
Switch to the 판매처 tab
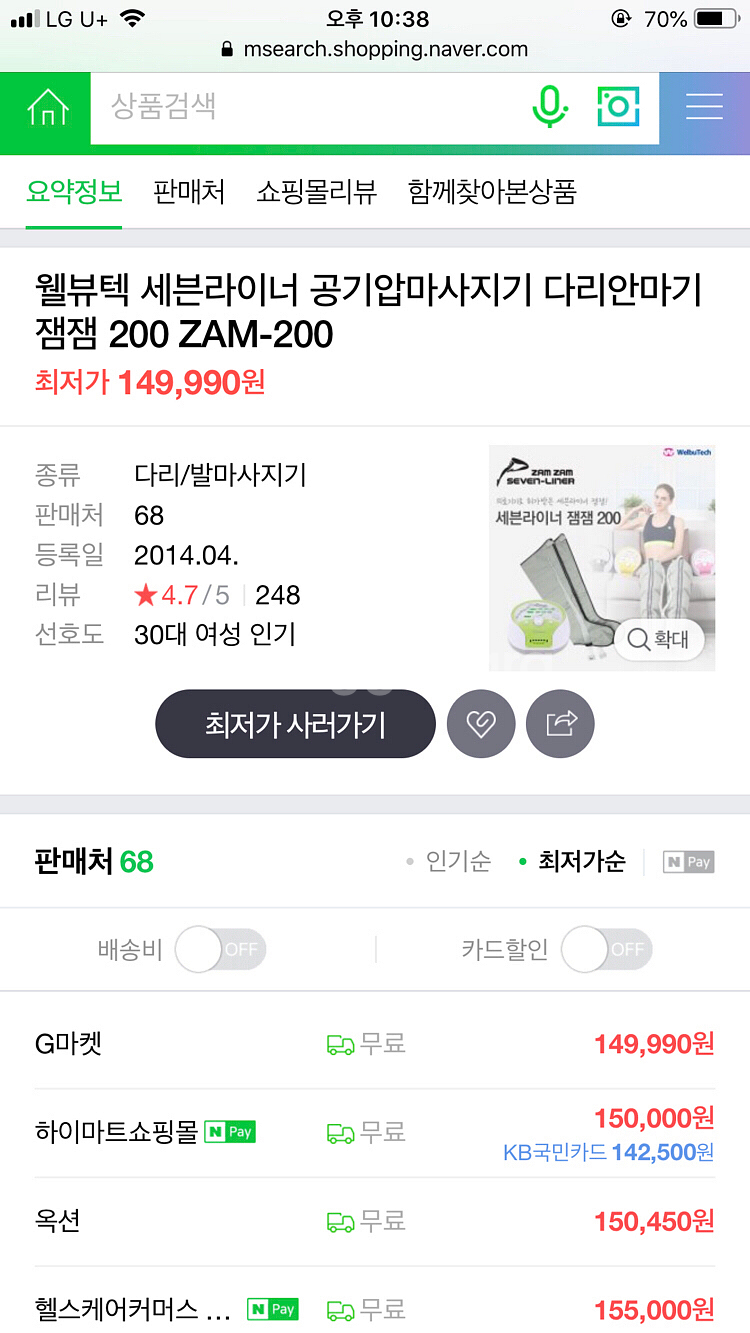point(189,192)
